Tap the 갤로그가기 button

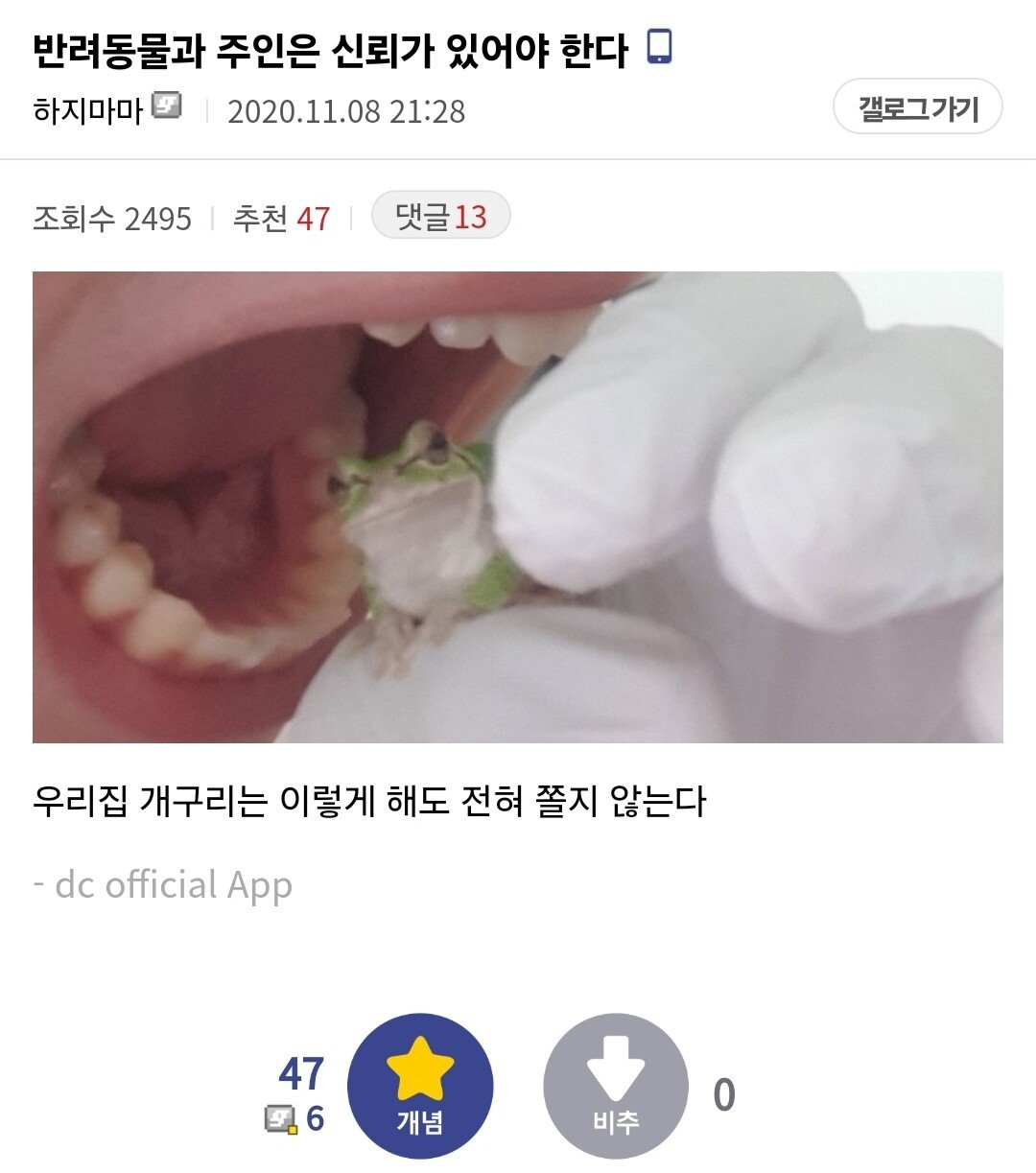tap(917, 108)
